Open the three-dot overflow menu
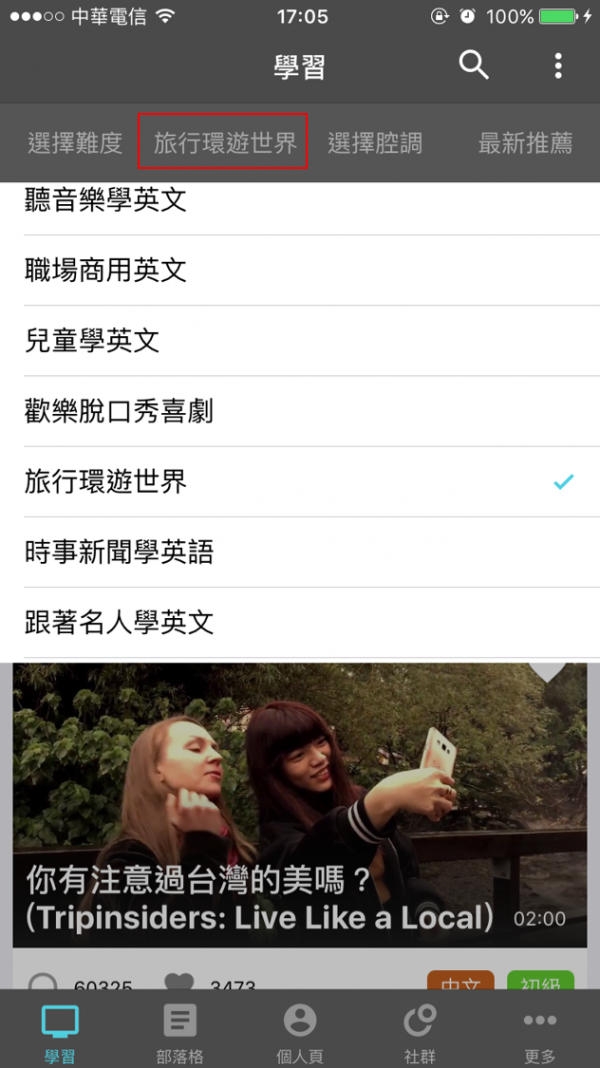The width and height of the screenshot is (600, 1068). click(558, 66)
